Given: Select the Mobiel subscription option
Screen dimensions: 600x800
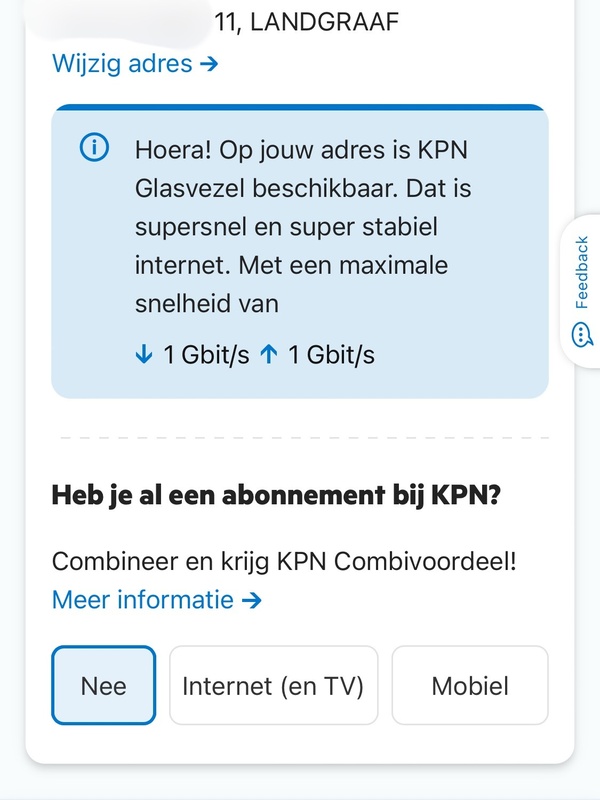Looking at the screenshot, I should (x=470, y=686).
